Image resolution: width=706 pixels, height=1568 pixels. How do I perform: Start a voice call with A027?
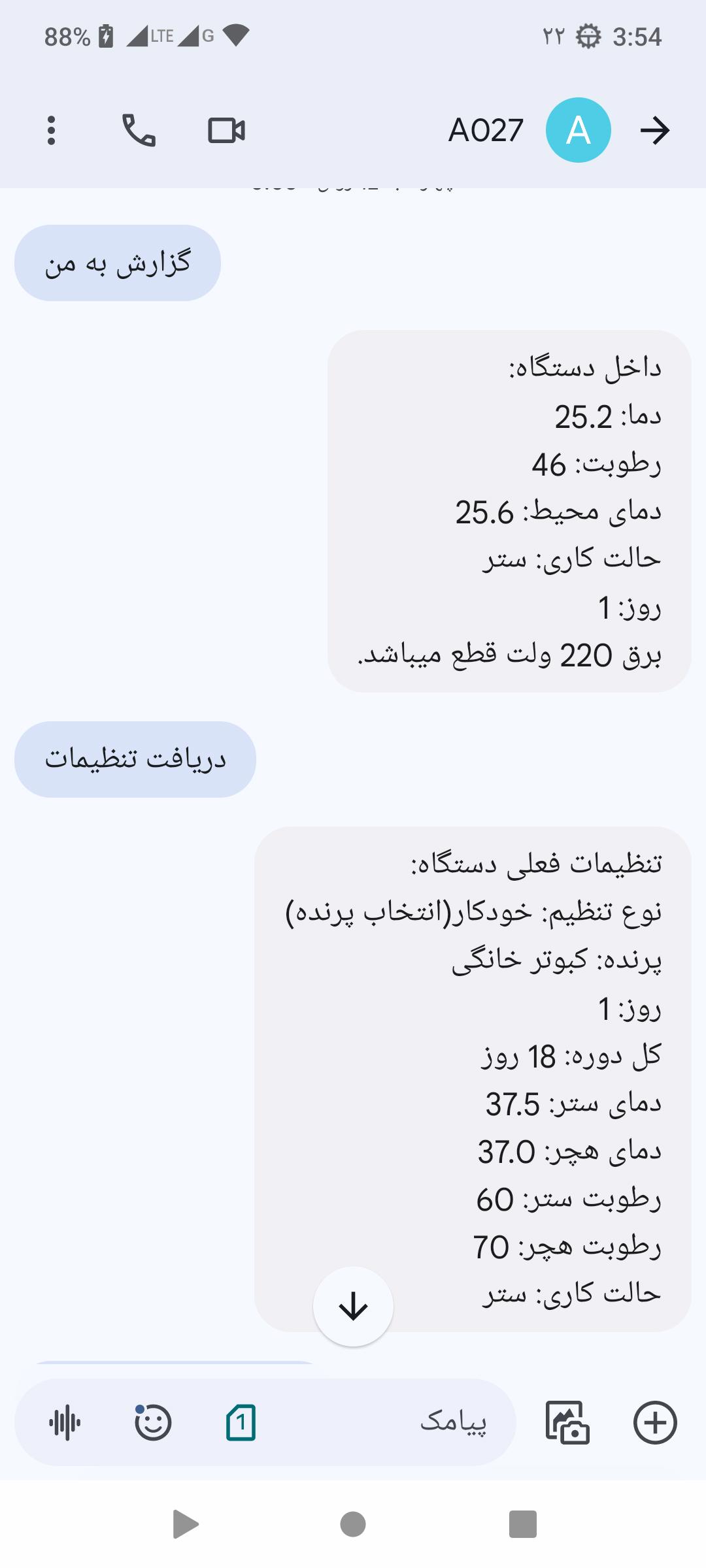pyautogui.click(x=139, y=130)
